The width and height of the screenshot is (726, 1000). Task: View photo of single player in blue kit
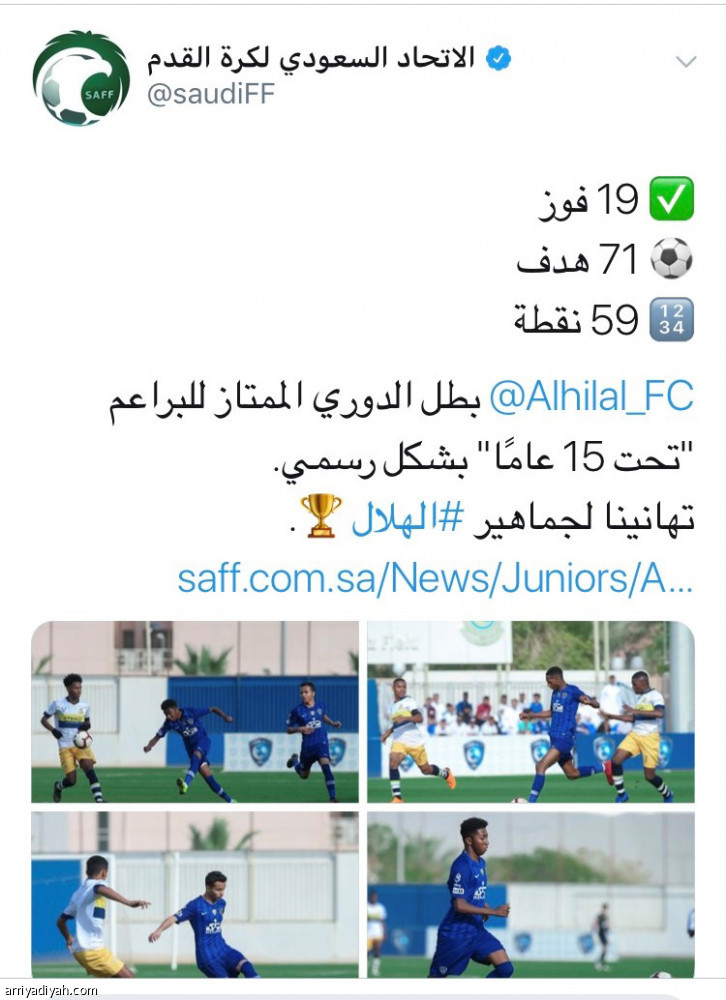[x=530, y=894]
